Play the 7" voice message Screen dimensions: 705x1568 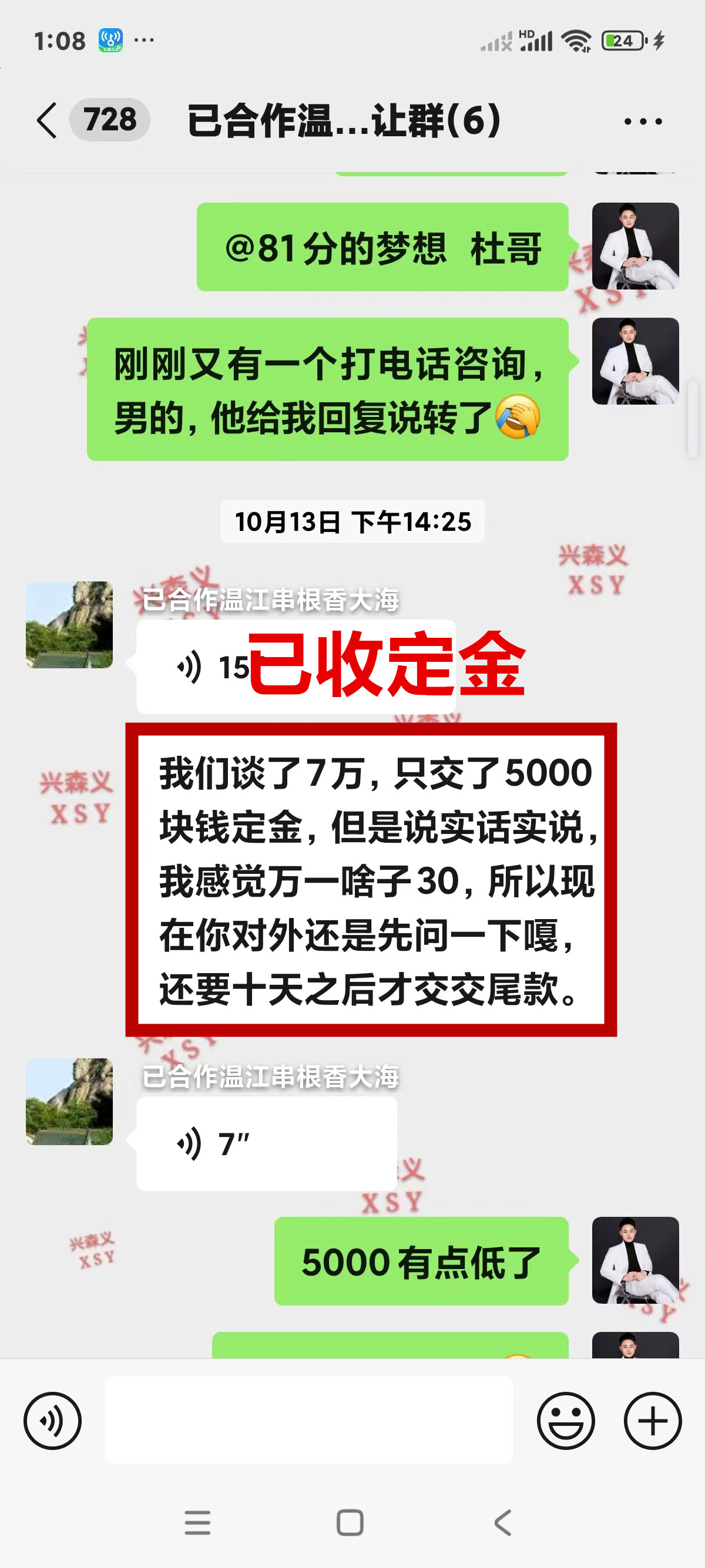point(266,1144)
